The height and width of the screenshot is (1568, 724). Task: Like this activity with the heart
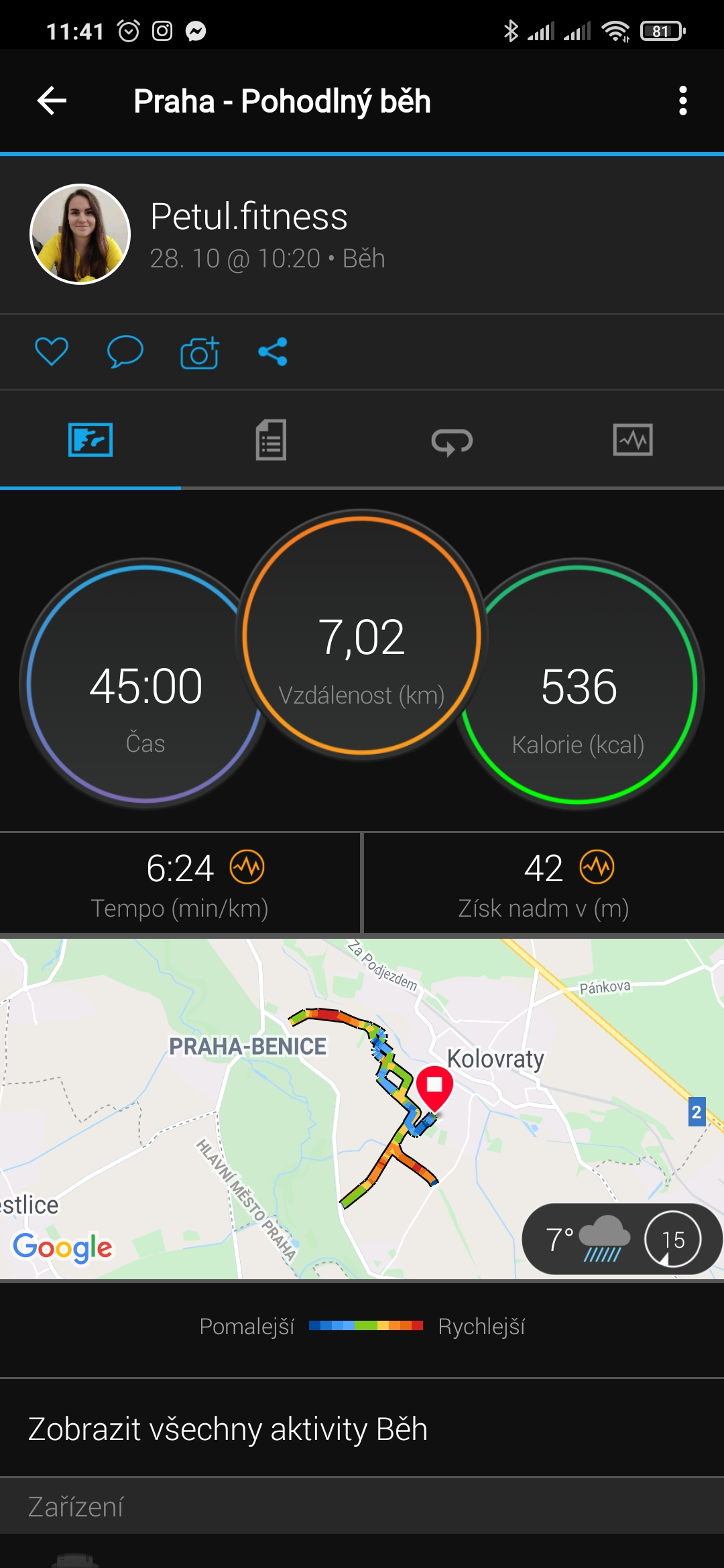(x=52, y=352)
